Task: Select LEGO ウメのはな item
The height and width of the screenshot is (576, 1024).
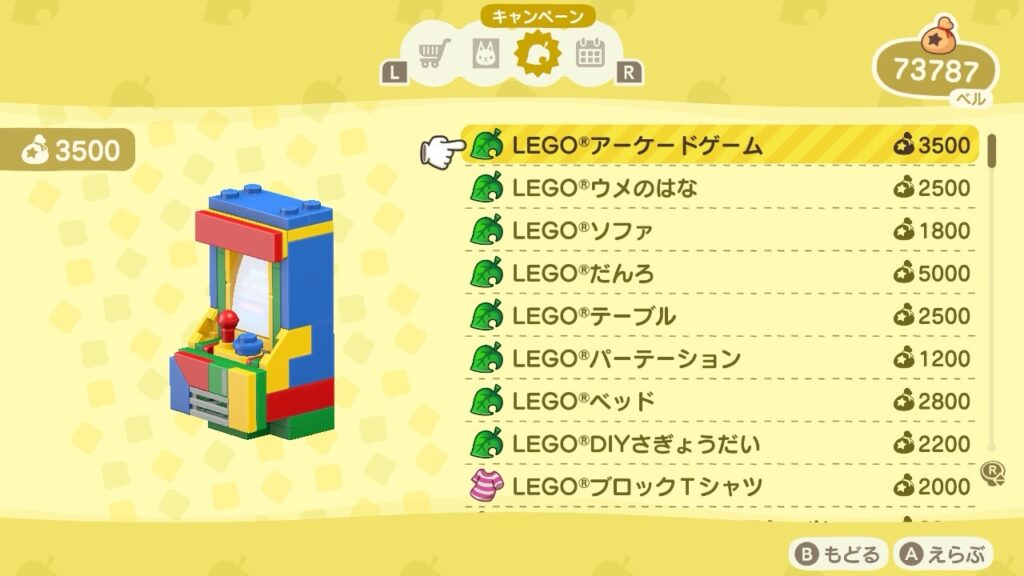Action: pos(722,188)
